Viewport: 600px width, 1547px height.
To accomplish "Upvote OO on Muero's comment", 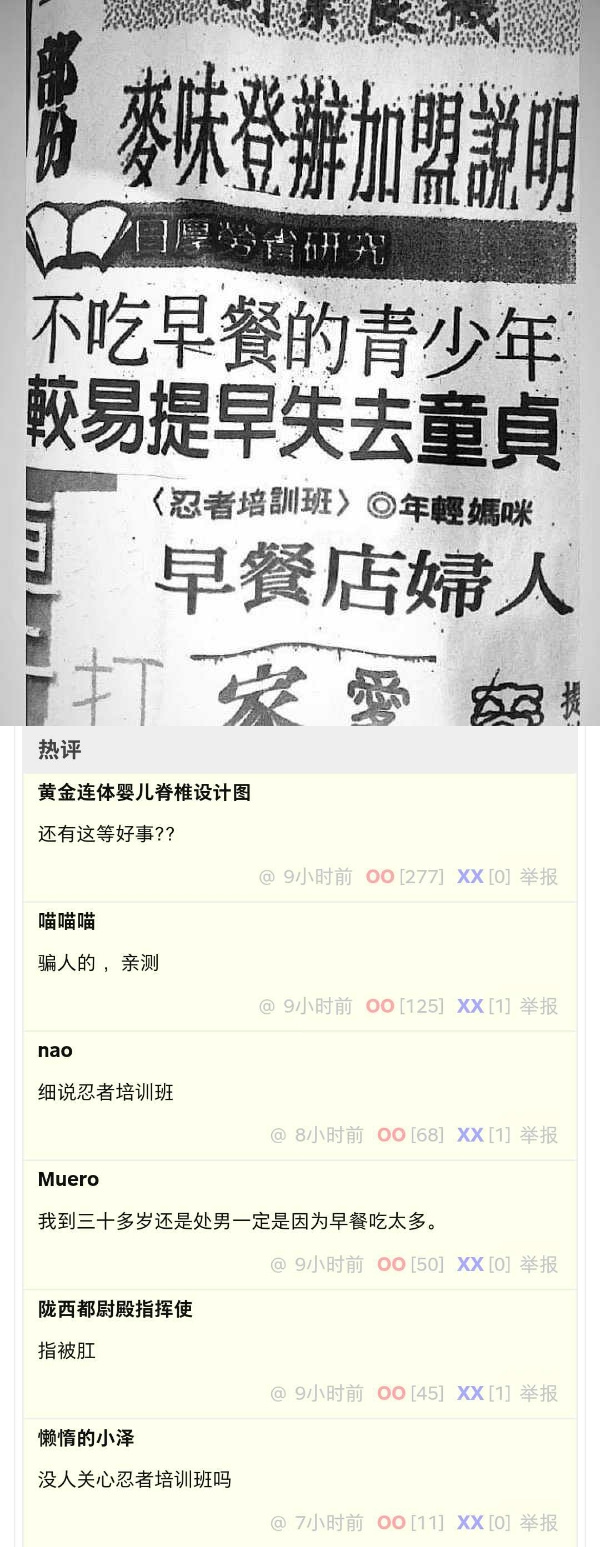I will [391, 1264].
